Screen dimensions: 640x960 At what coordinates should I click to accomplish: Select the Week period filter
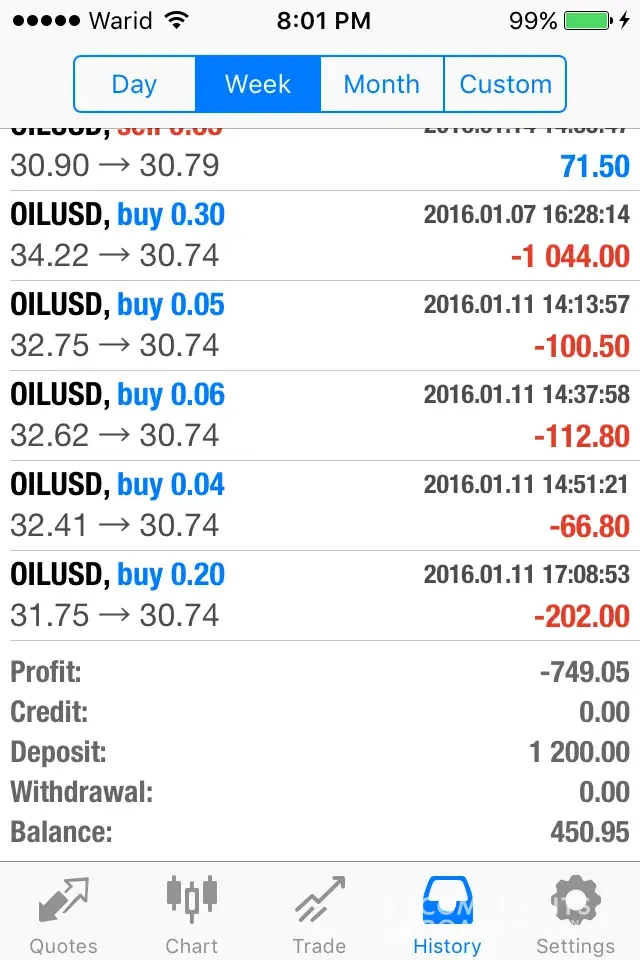(x=258, y=84)
